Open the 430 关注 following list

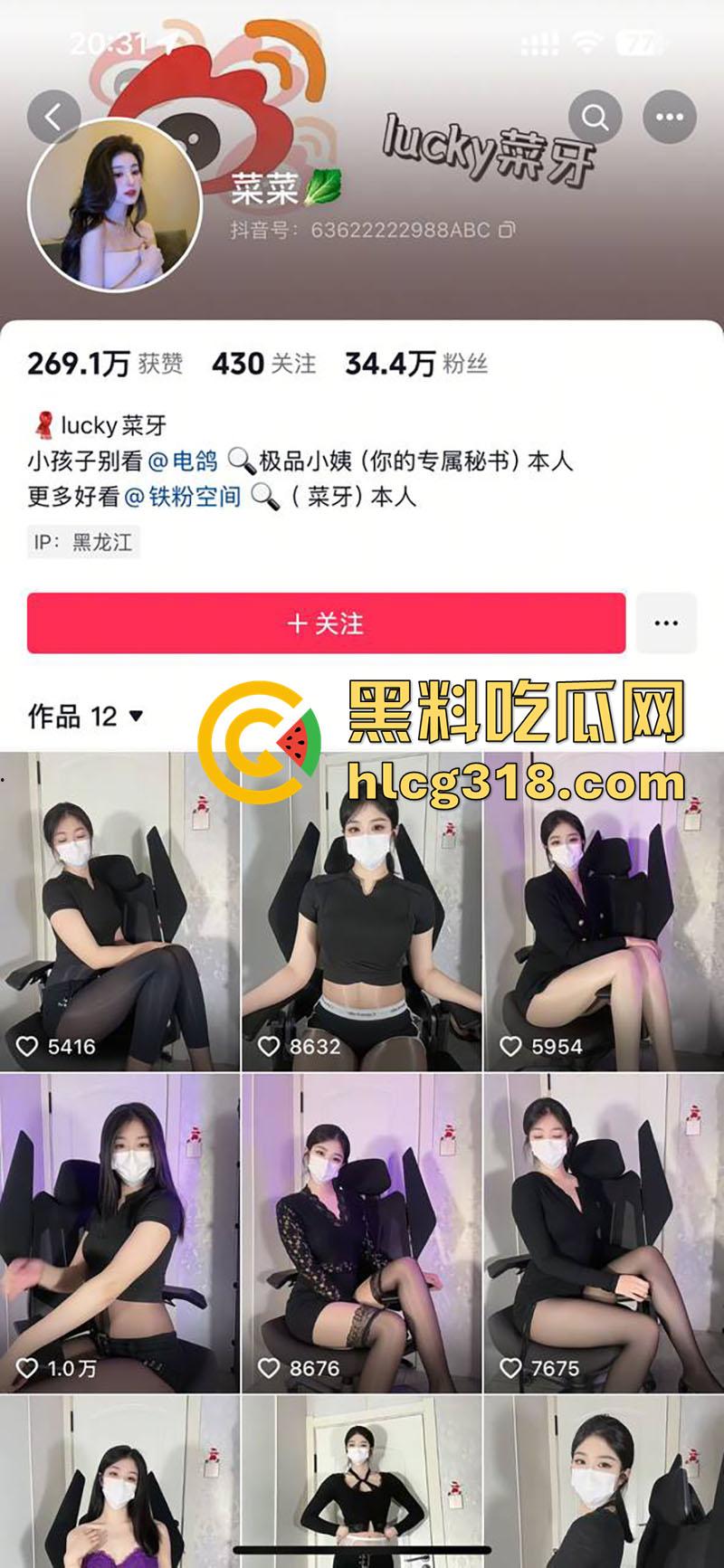[263, 364]
